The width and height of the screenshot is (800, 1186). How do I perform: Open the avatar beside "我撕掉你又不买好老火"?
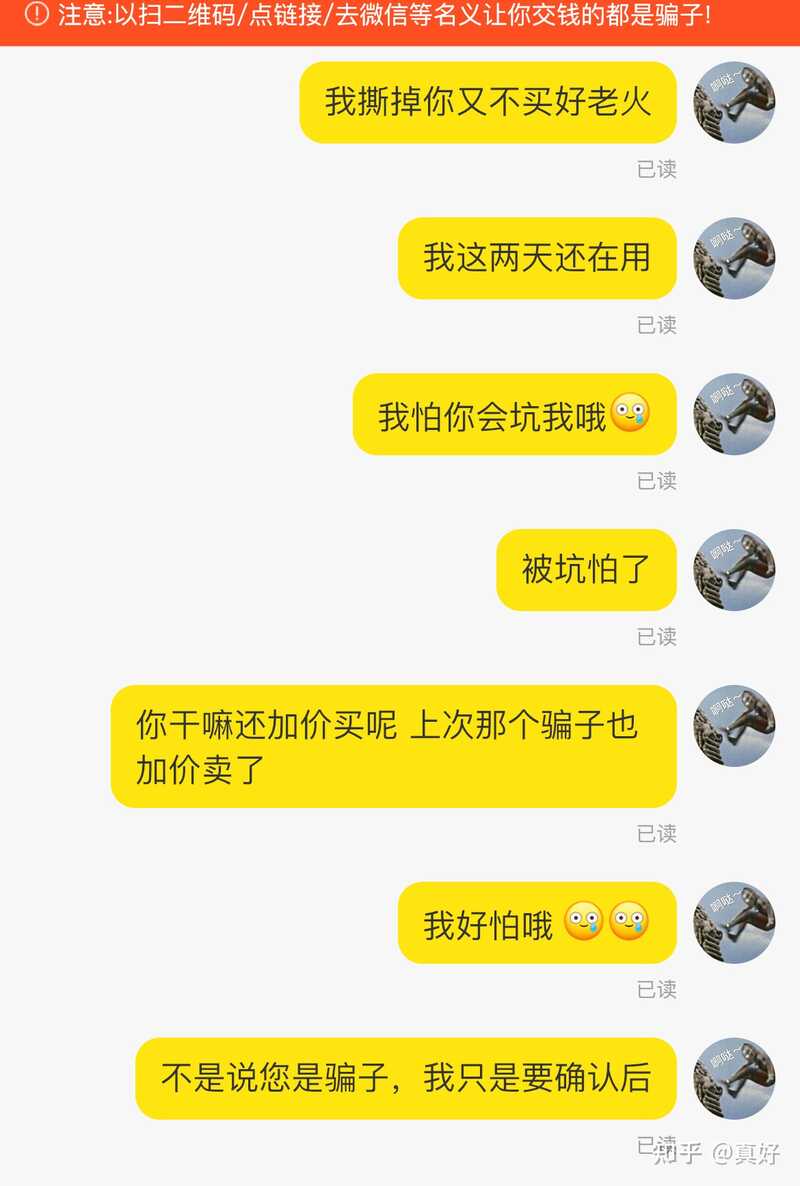734,102
